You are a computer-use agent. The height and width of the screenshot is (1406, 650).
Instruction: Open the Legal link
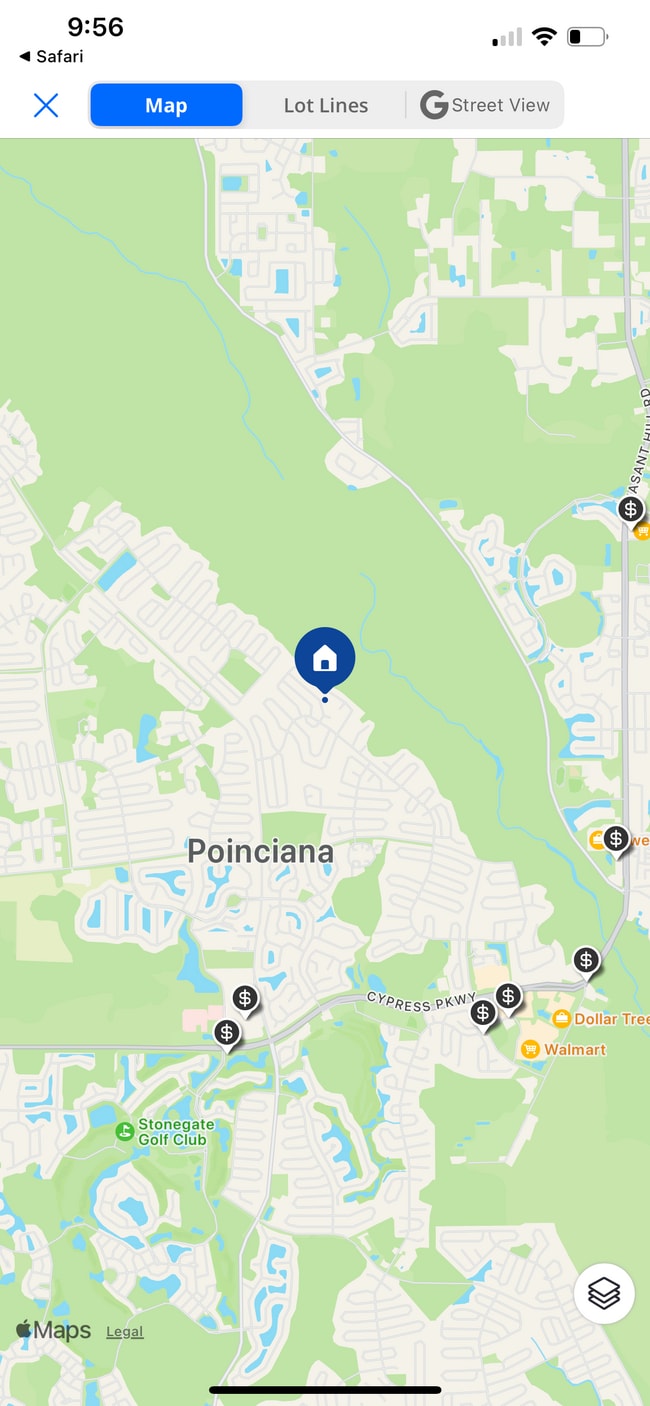click(x=125, y=1332)
